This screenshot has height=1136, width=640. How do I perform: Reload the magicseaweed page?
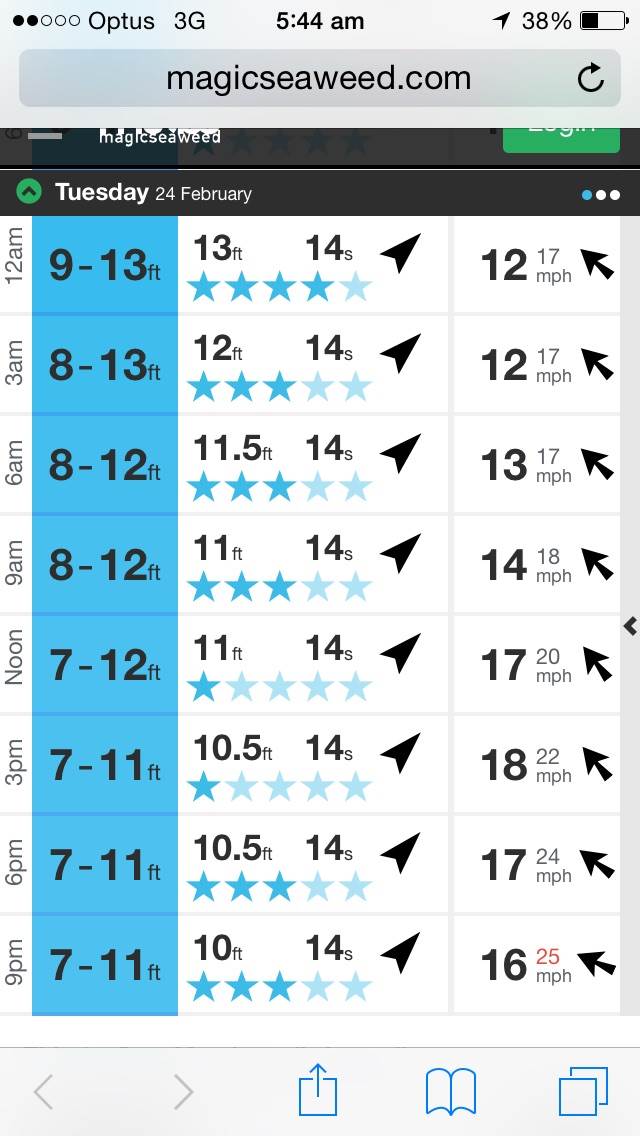591,78
